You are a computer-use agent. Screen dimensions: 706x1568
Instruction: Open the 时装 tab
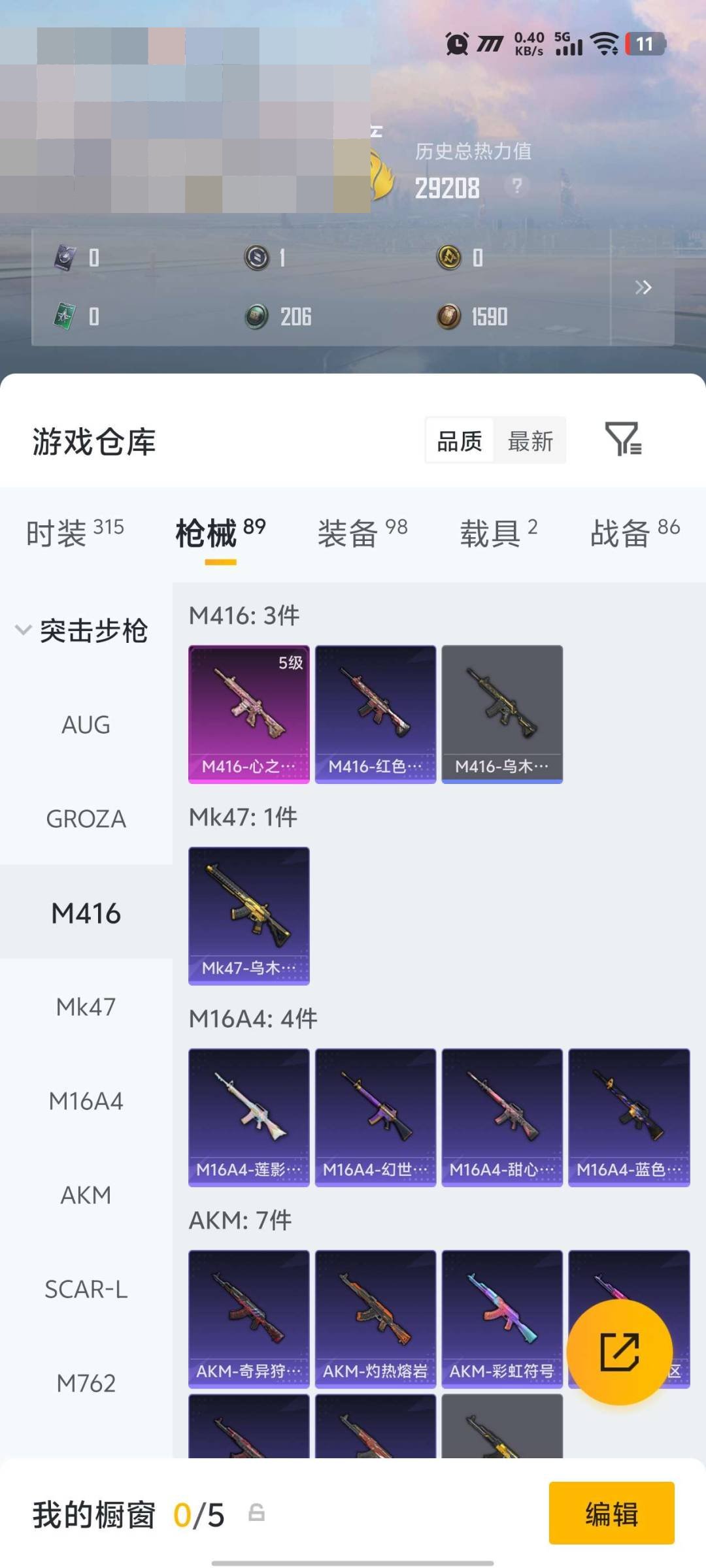click(x=57, y=532)
